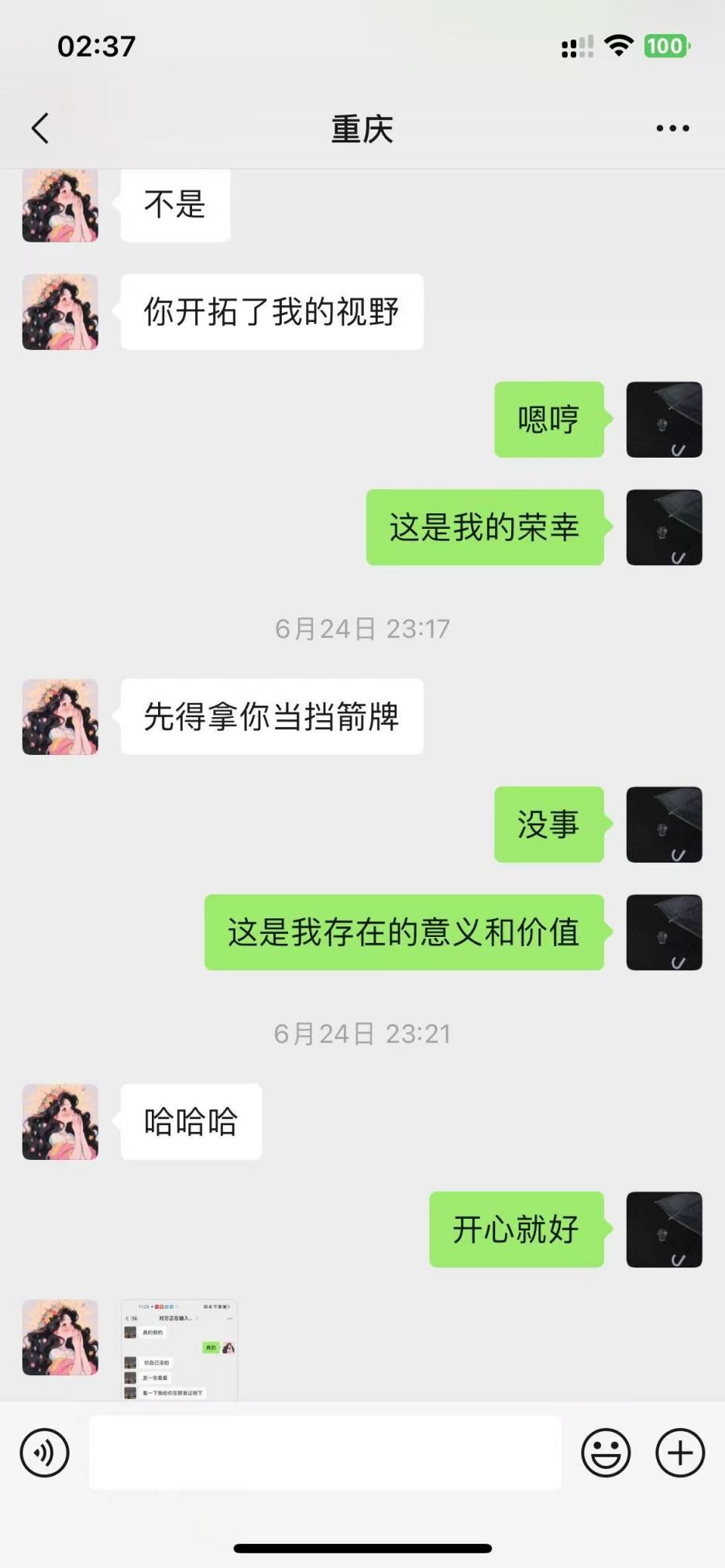This screenshot has width=725, height=1568.
Task: Open the emoji sticker panel
Action: coord(606,1453)
